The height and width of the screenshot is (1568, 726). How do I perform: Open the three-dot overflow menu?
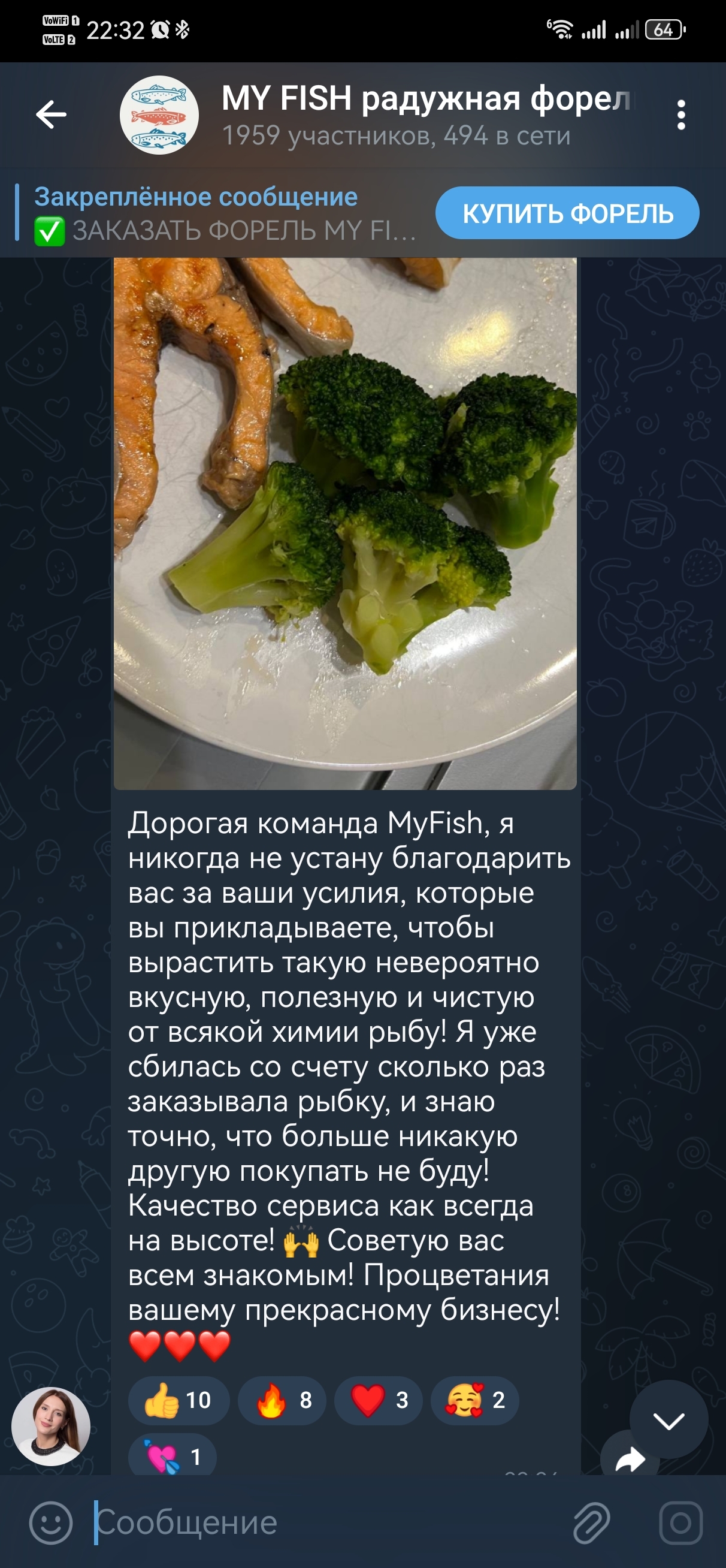[681, 114]
